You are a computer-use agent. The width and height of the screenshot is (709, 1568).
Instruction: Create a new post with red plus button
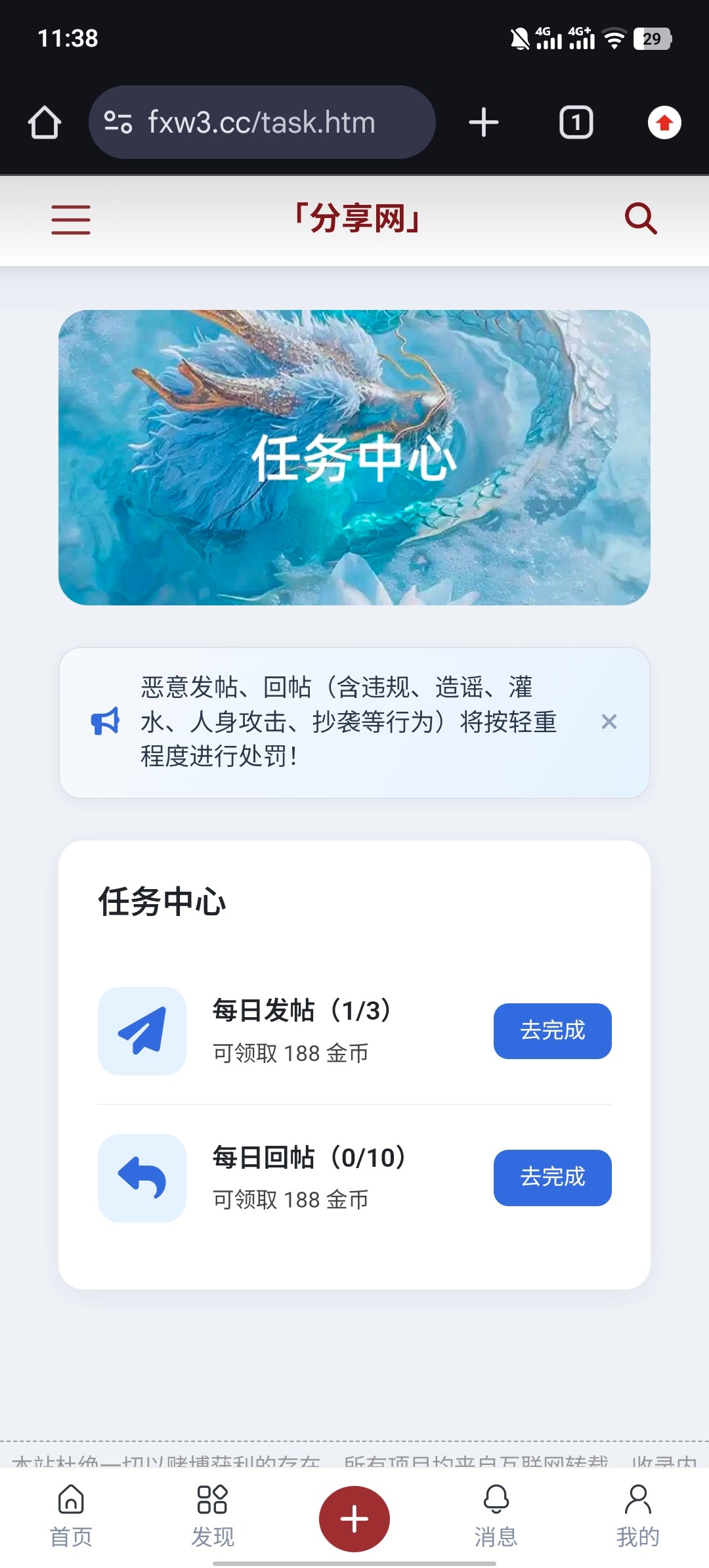354,1519
